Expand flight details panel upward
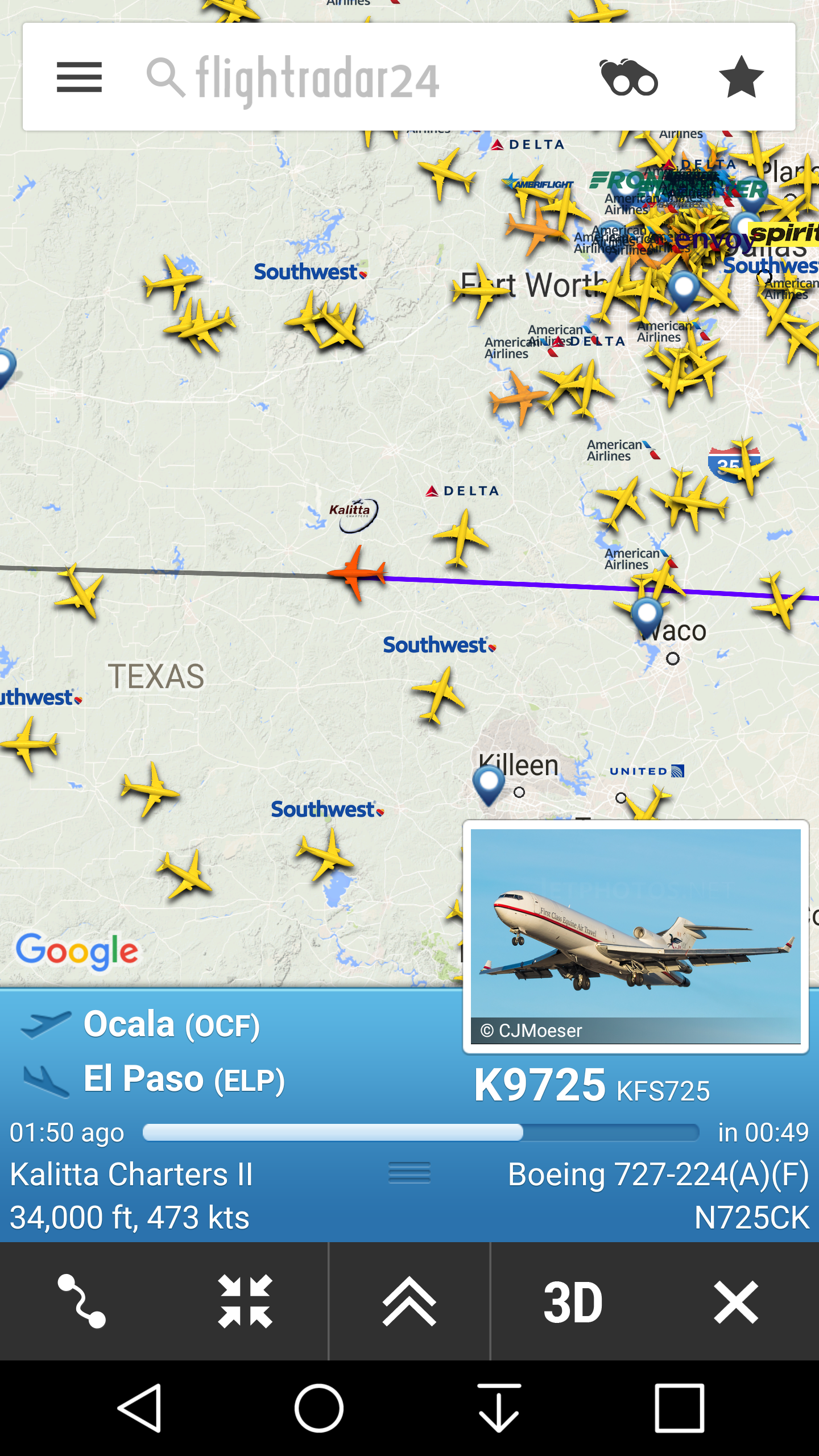This screenshot has width=819, height=1456. pos(409,1301)
